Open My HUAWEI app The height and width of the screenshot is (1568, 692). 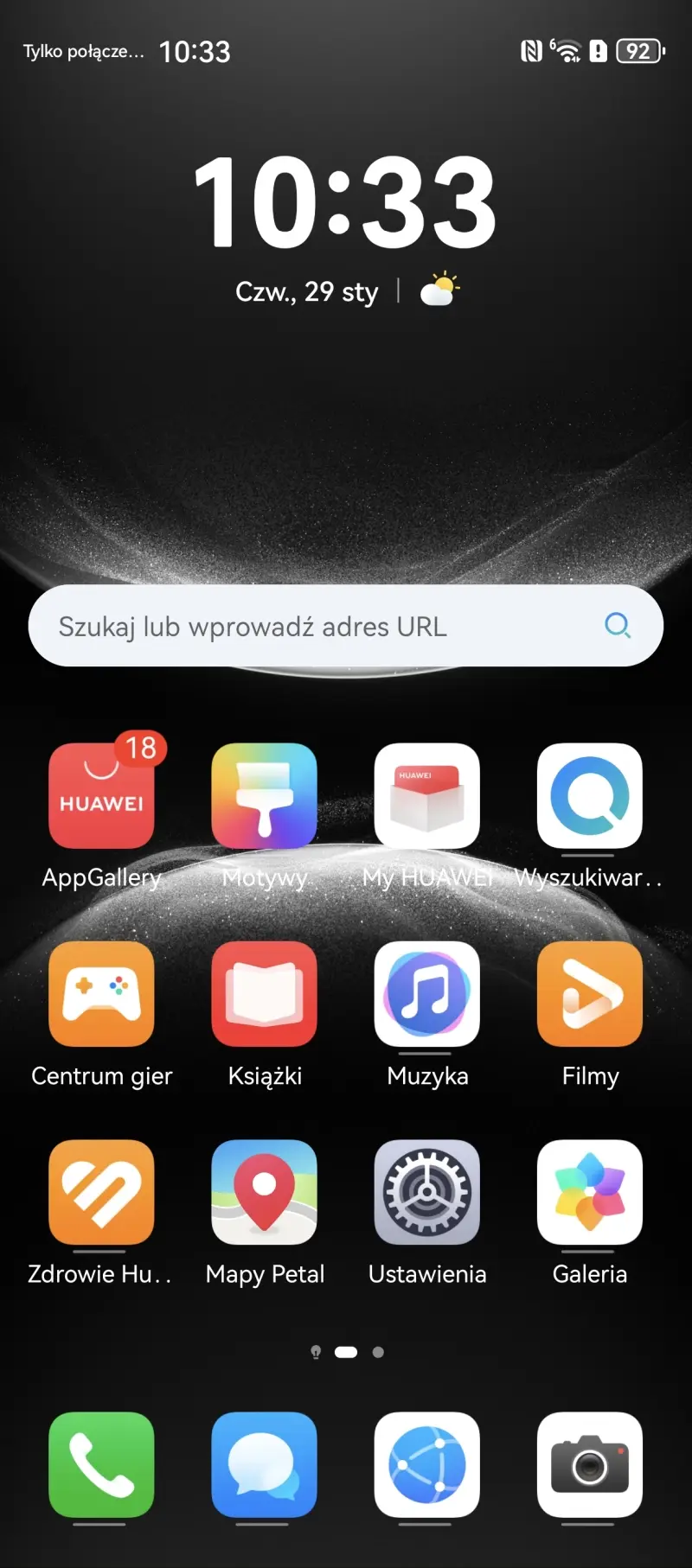pyautogui.click(x=426, y=796)
